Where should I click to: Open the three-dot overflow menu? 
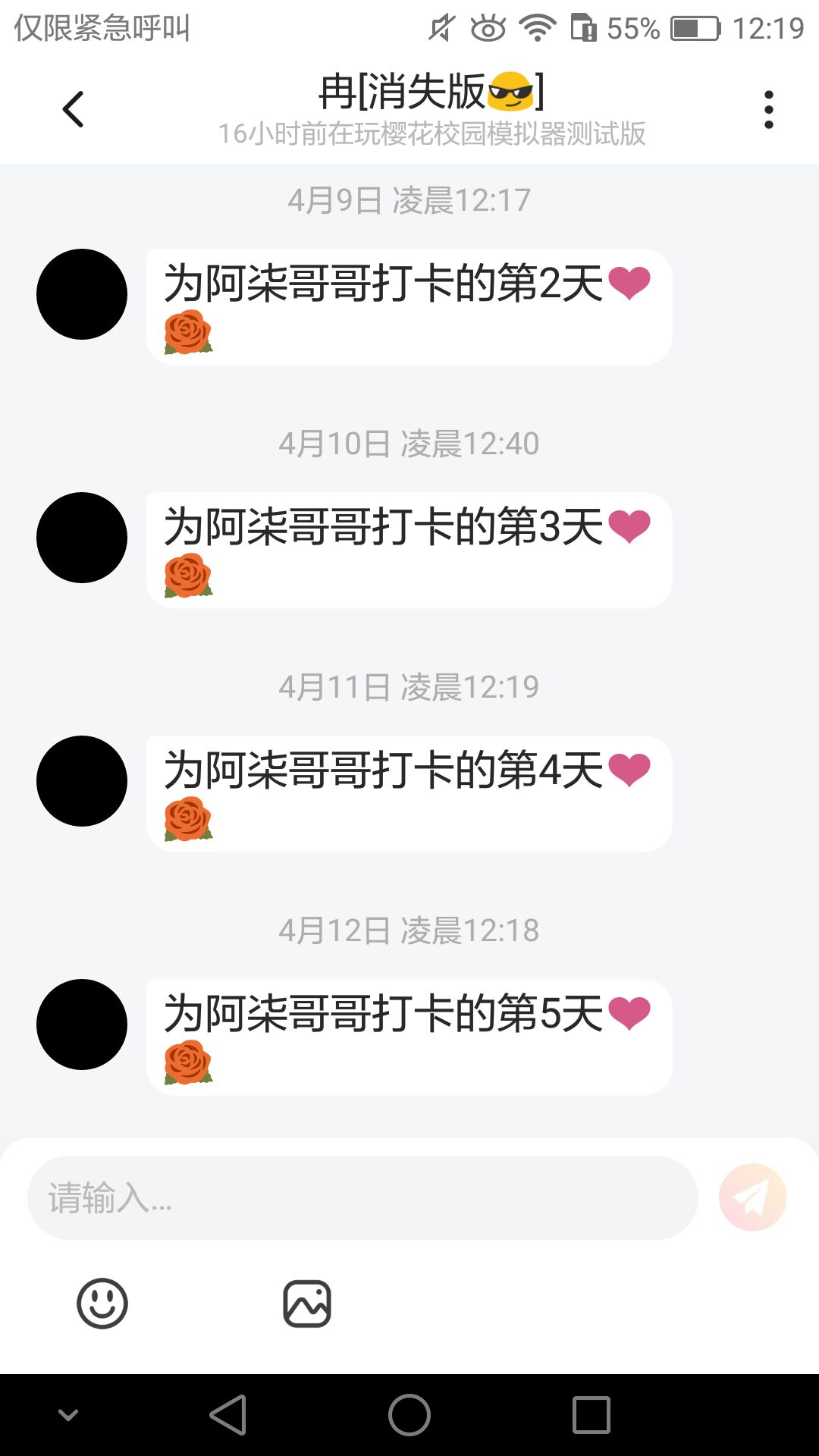(769, 110)
